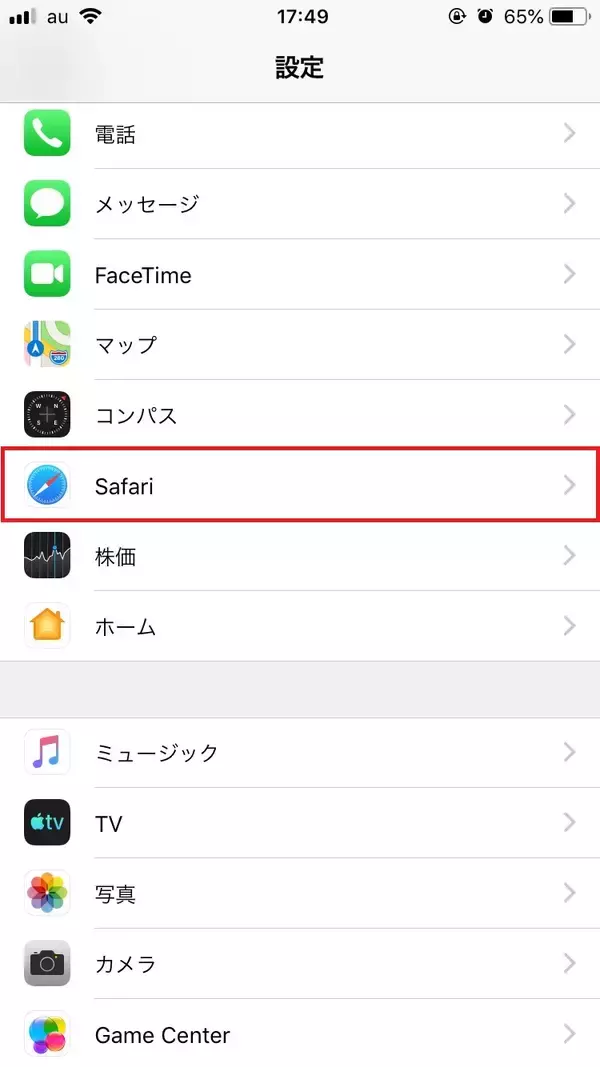Go to 写真 settings
The width and height of the screenshot is (600, 1067).
coord(300,893)
